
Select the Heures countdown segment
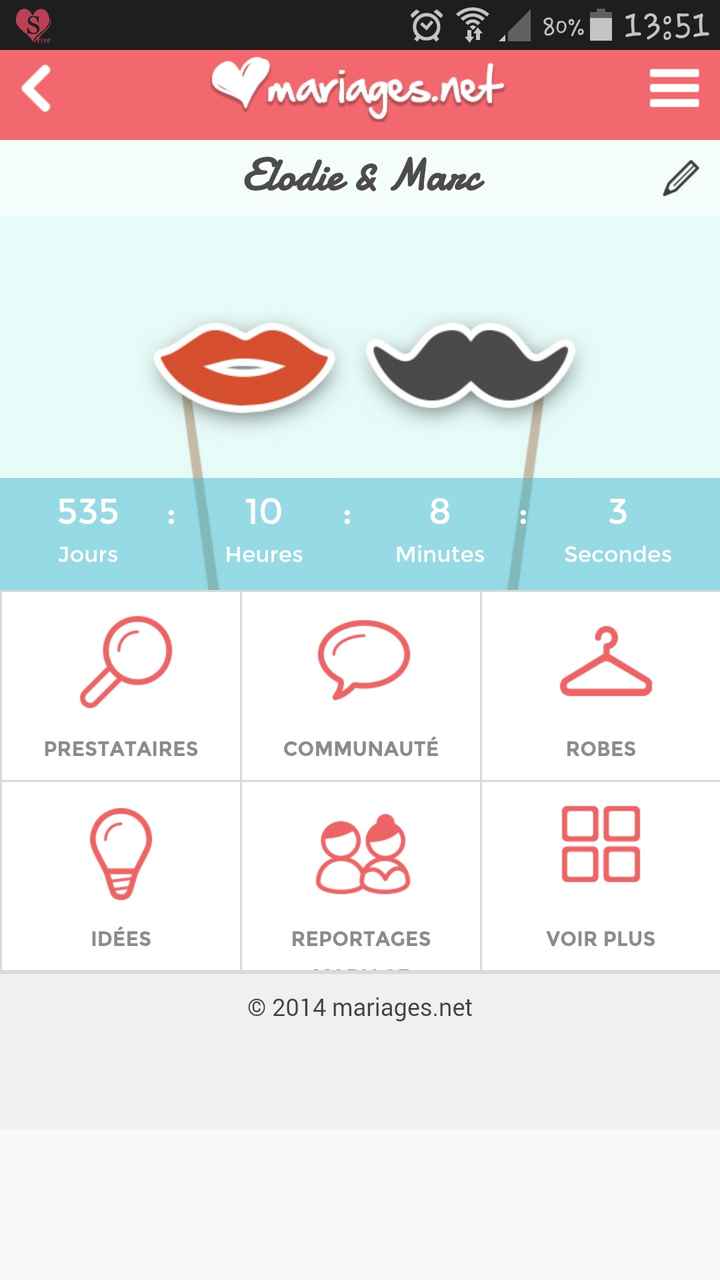[264, 530]
